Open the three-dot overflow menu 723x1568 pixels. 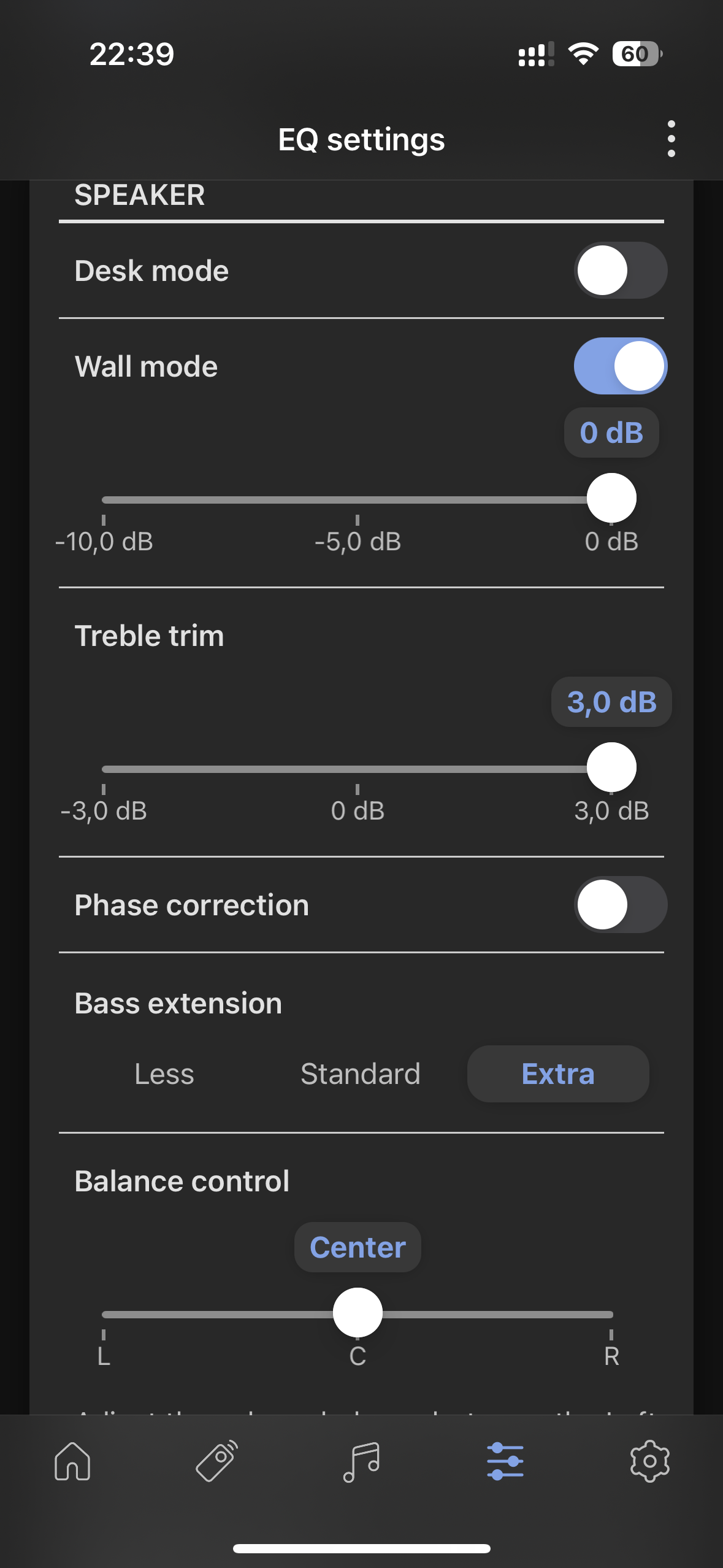[671, 139]
